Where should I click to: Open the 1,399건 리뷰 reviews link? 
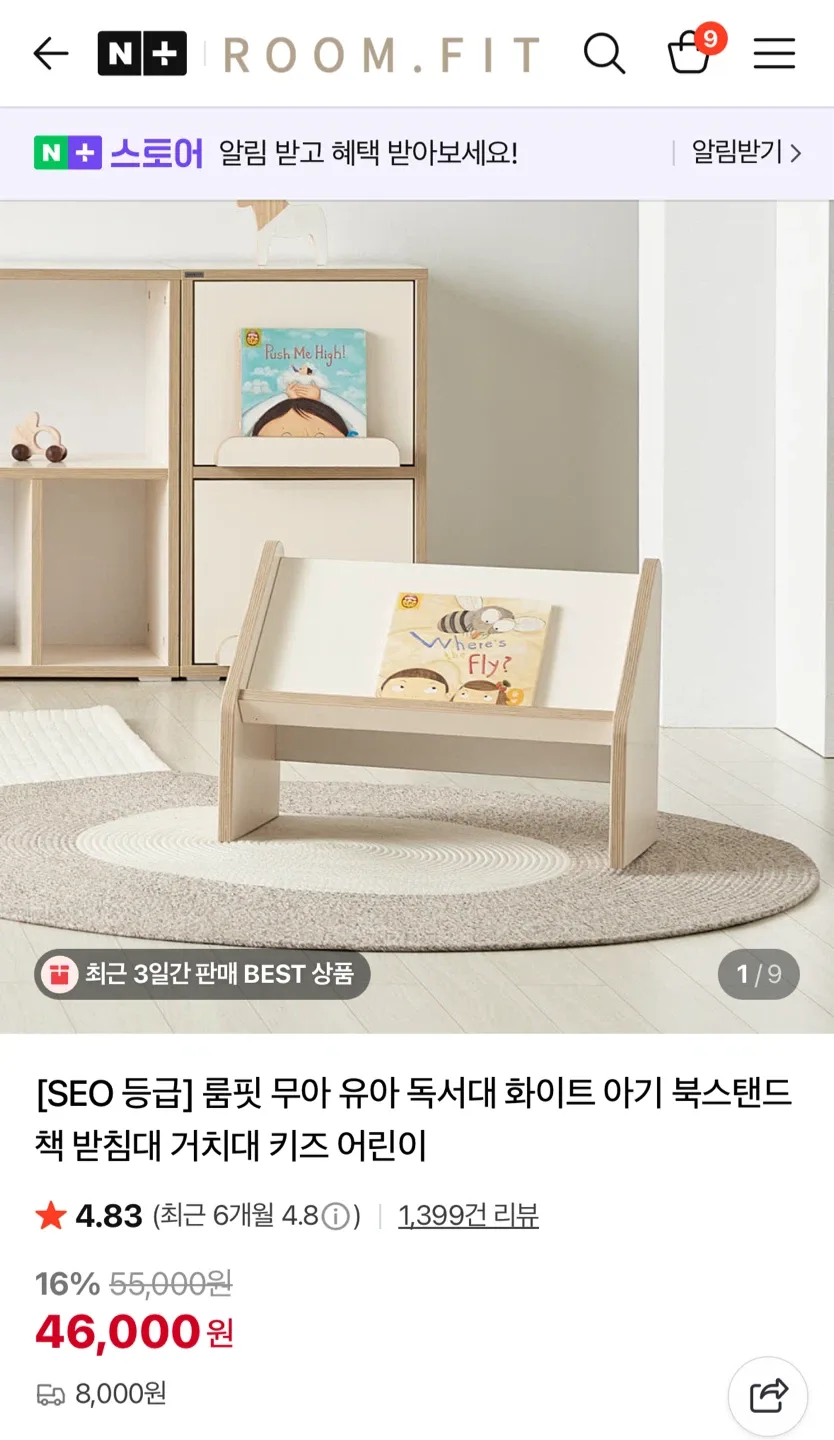click(x=468, y=1216)
